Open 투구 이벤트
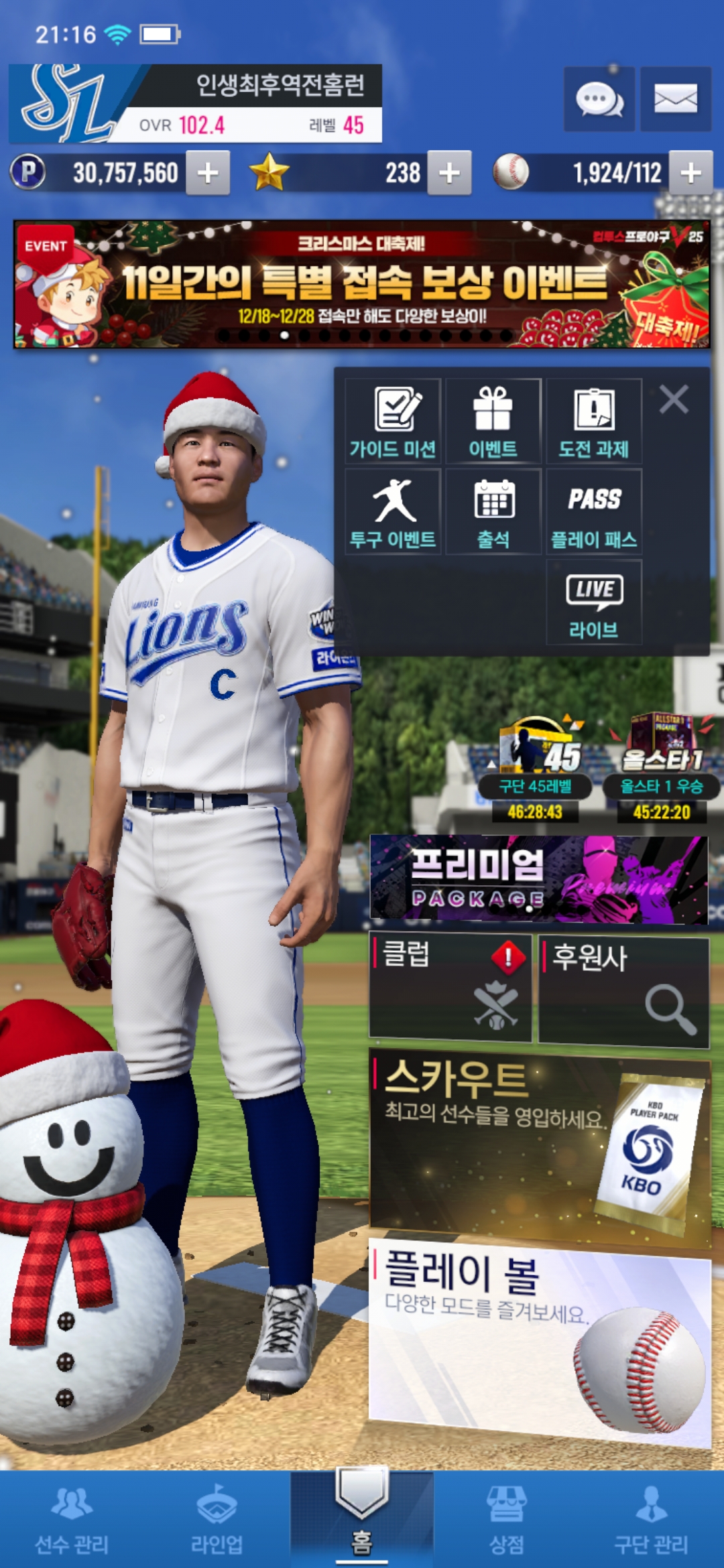This screenshot has height=1568, width=724. 393,512
